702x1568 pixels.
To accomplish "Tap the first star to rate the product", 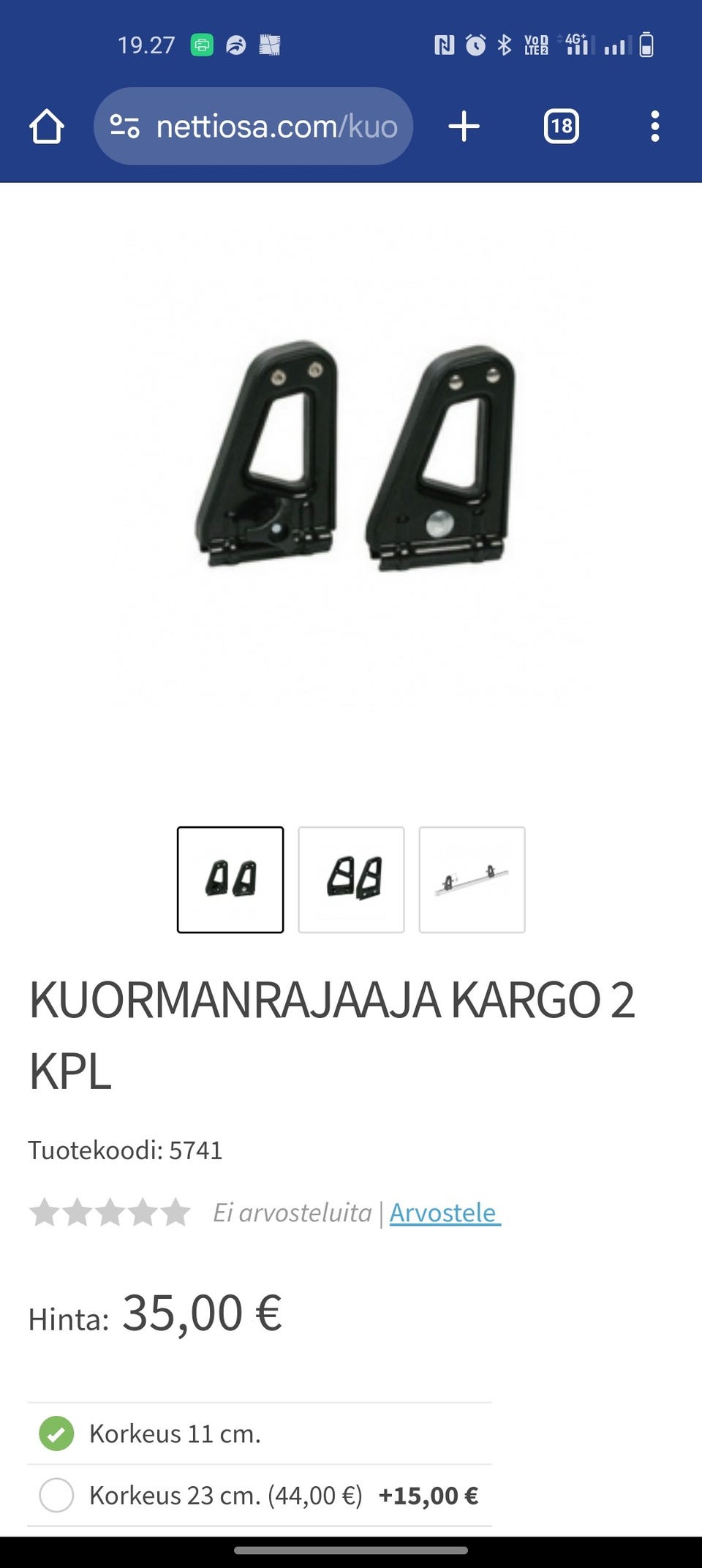I will [x=45, y=1212].
